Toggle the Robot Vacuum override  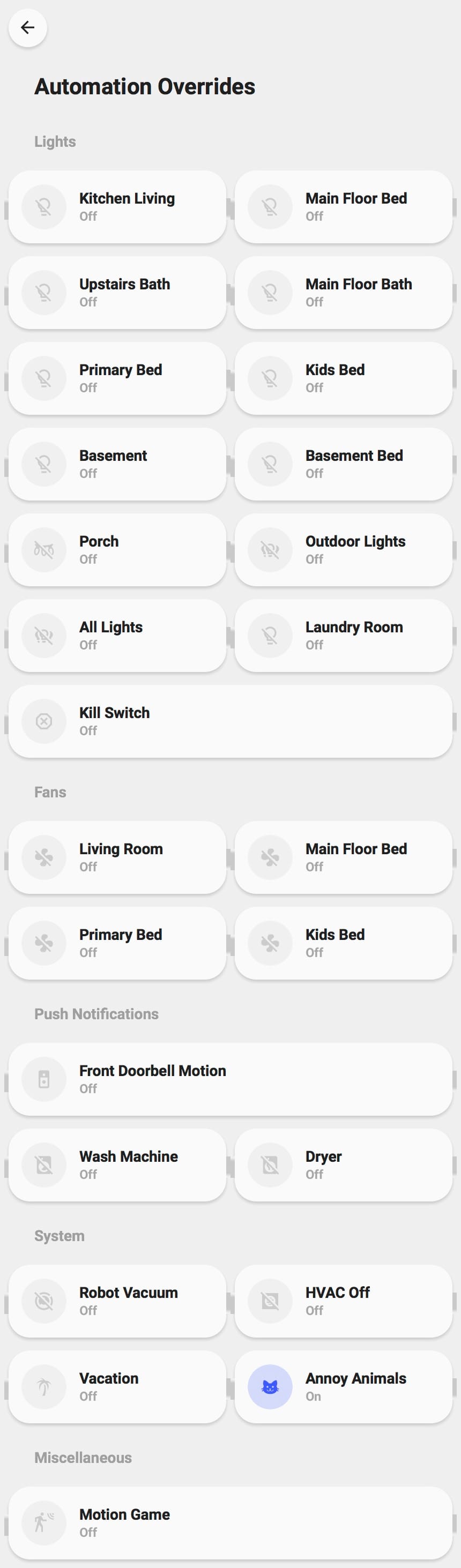point(117,1301)
